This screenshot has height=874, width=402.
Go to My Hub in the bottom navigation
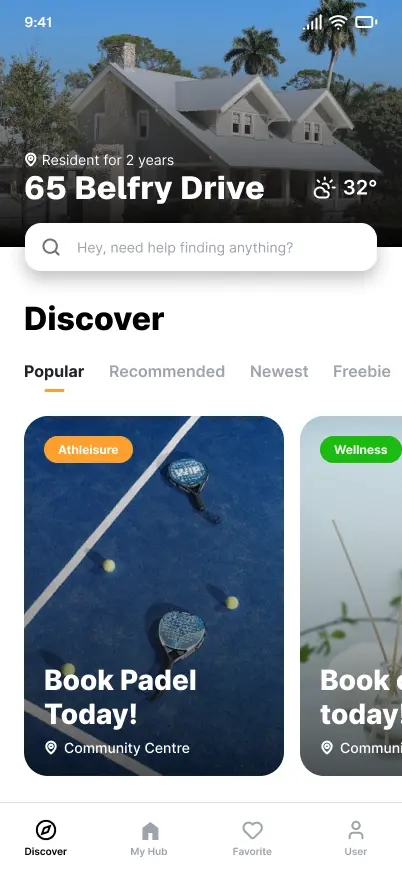[x=149, y=838]
